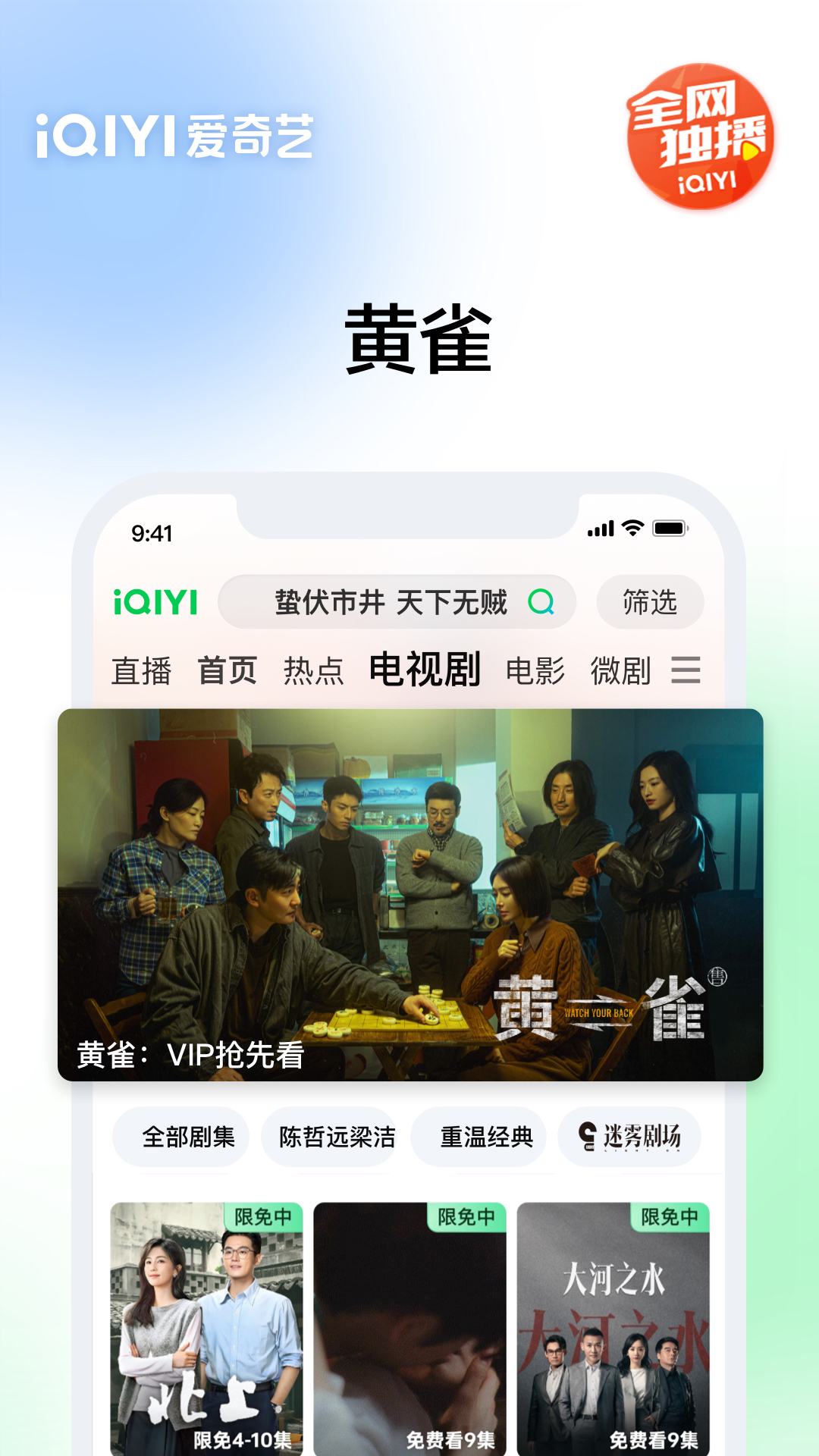Switch to the 电影 tab
Screen dimensions: 819x1456
[535, 670]
